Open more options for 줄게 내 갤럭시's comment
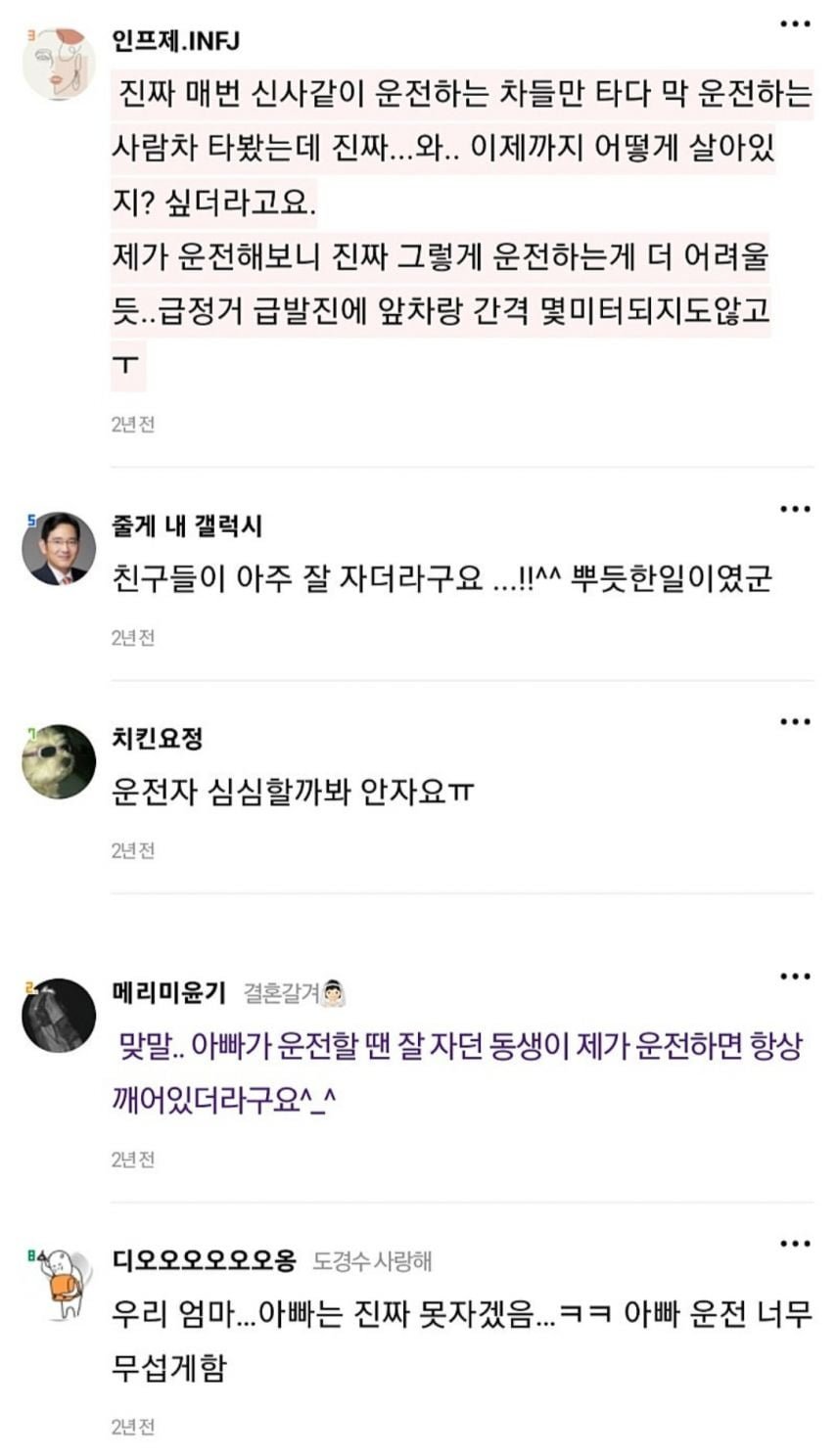The image size is (836, 1456). [795, 509]
